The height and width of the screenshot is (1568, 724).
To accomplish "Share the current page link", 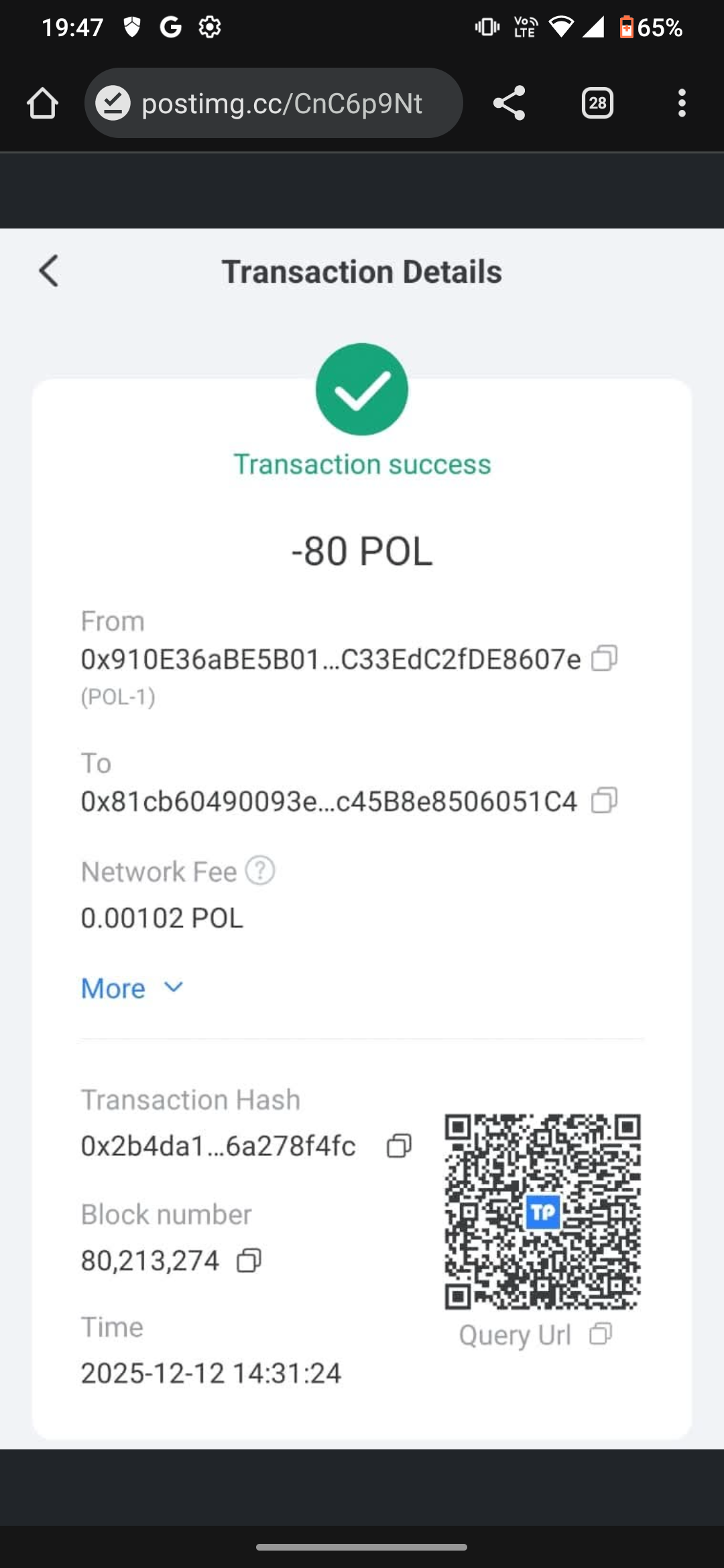I will (509, 103).
